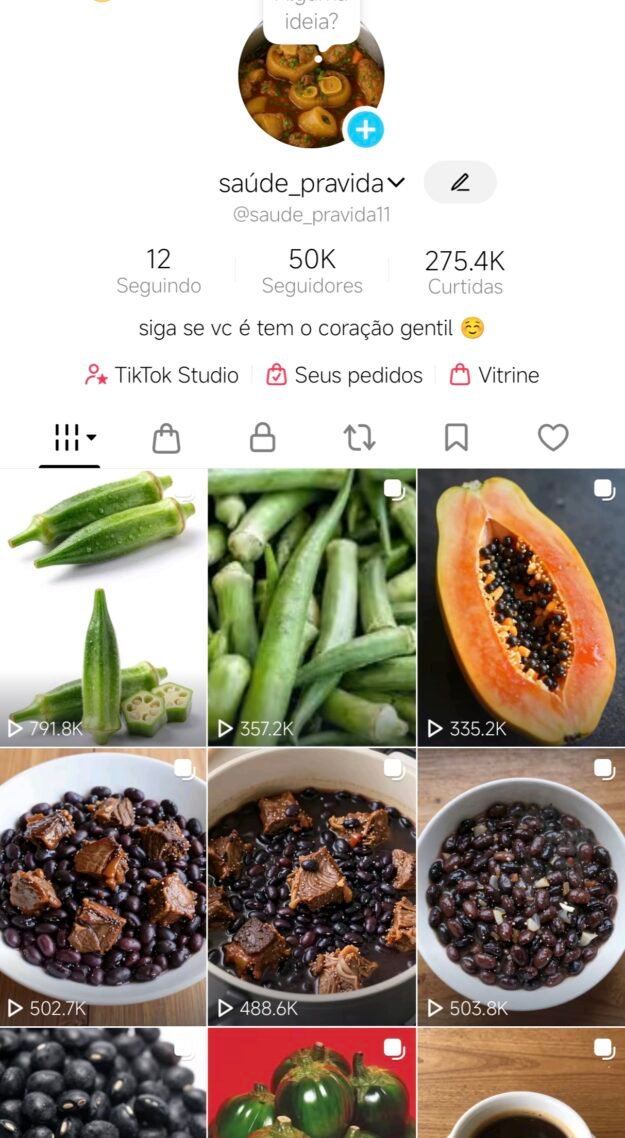The width and height of the screenshot is (625, 1138).
Task: Edit profile with the pencil button
Action: click(459, 182)
